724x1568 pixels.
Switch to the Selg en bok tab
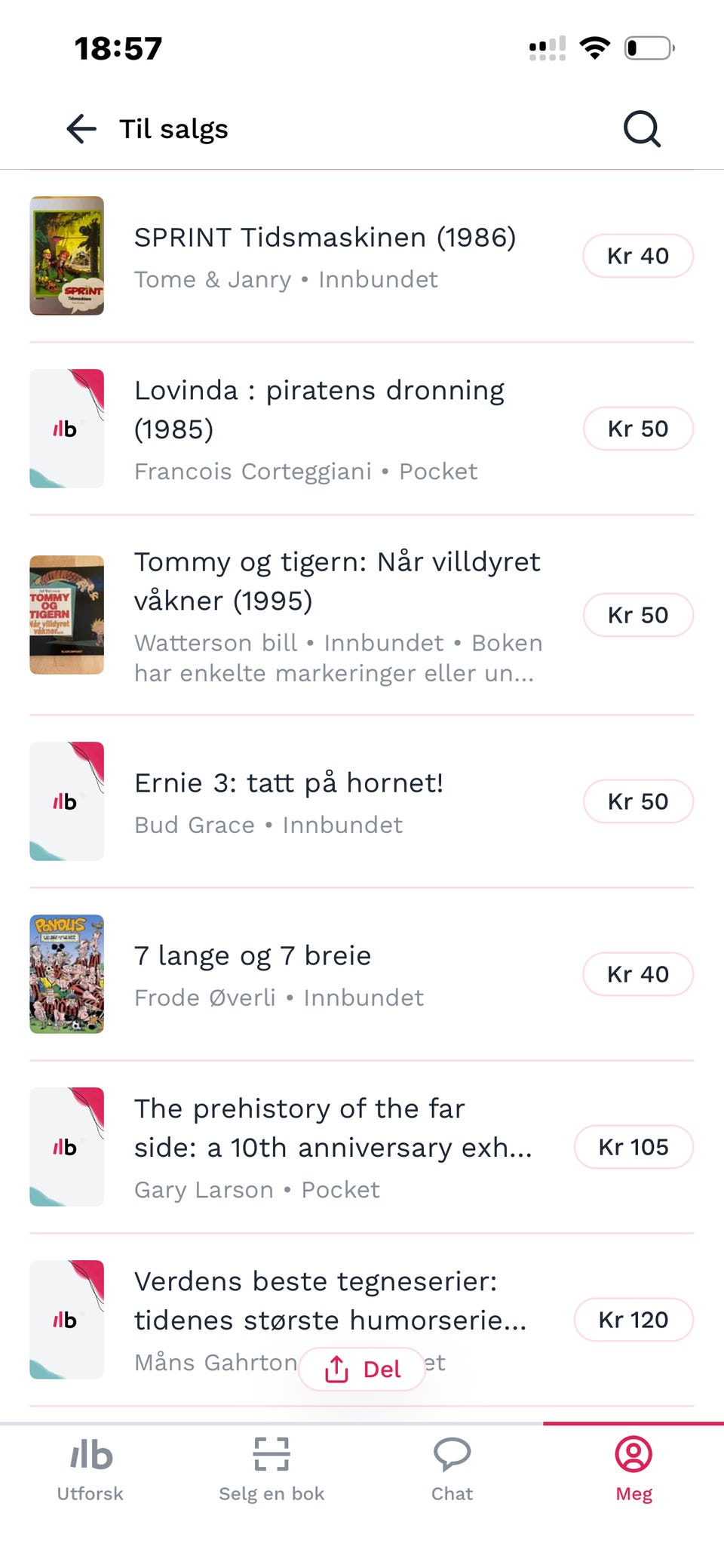pos(271,1469)
